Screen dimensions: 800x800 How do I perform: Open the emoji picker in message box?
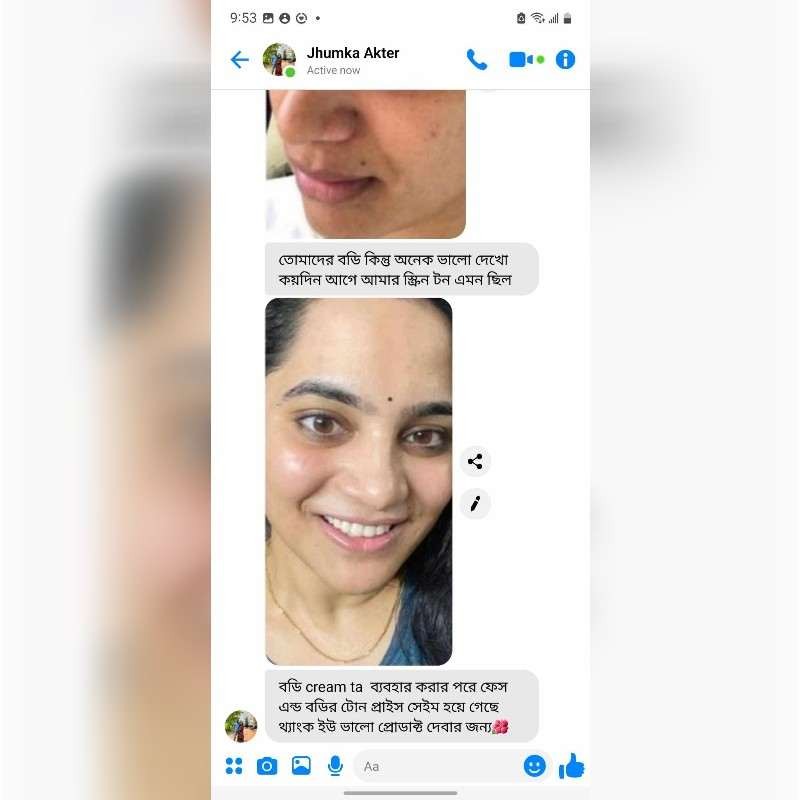click(535, 766)
